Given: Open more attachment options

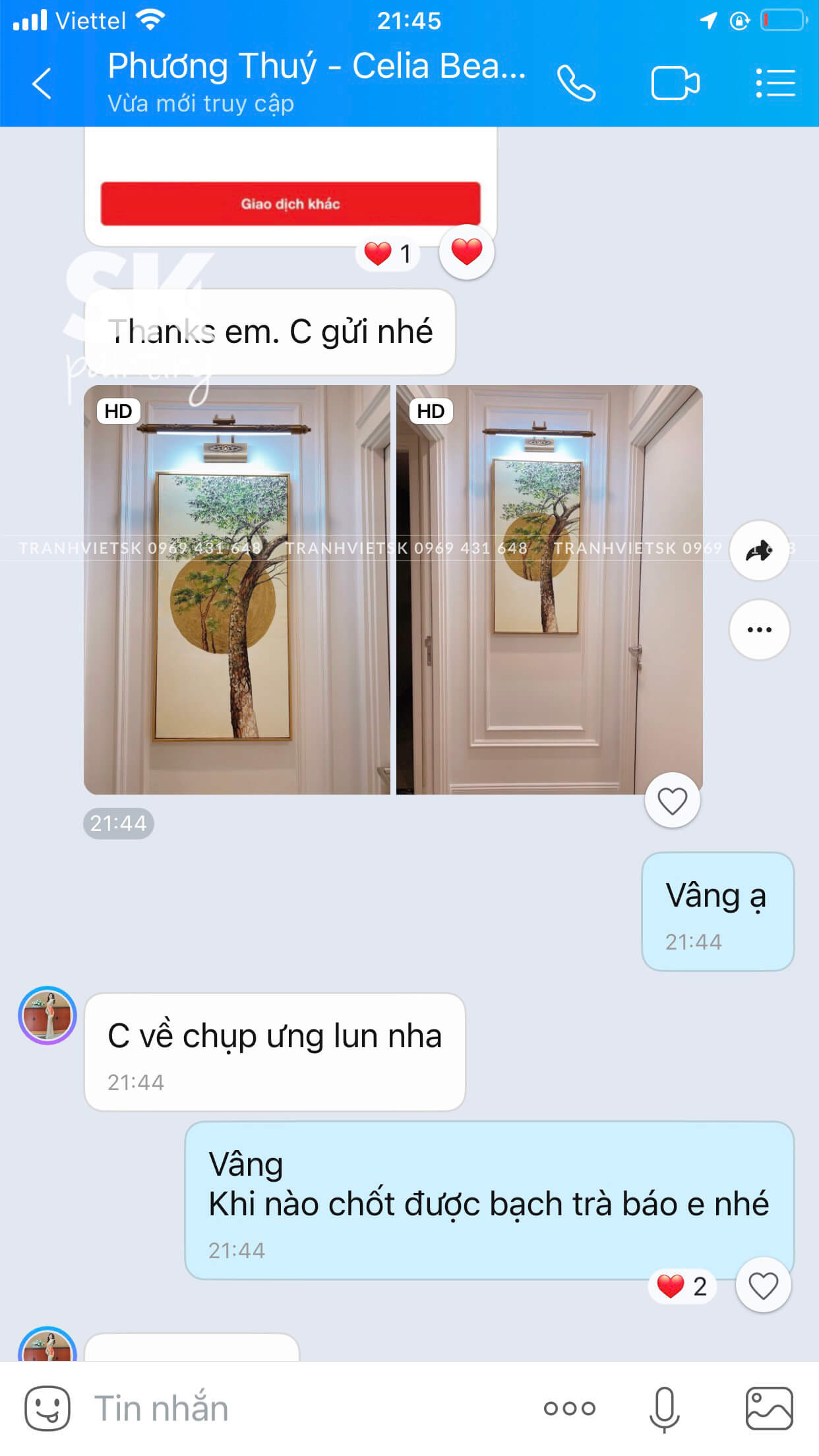Looking at the screenshot, I should coord(569,1409).
